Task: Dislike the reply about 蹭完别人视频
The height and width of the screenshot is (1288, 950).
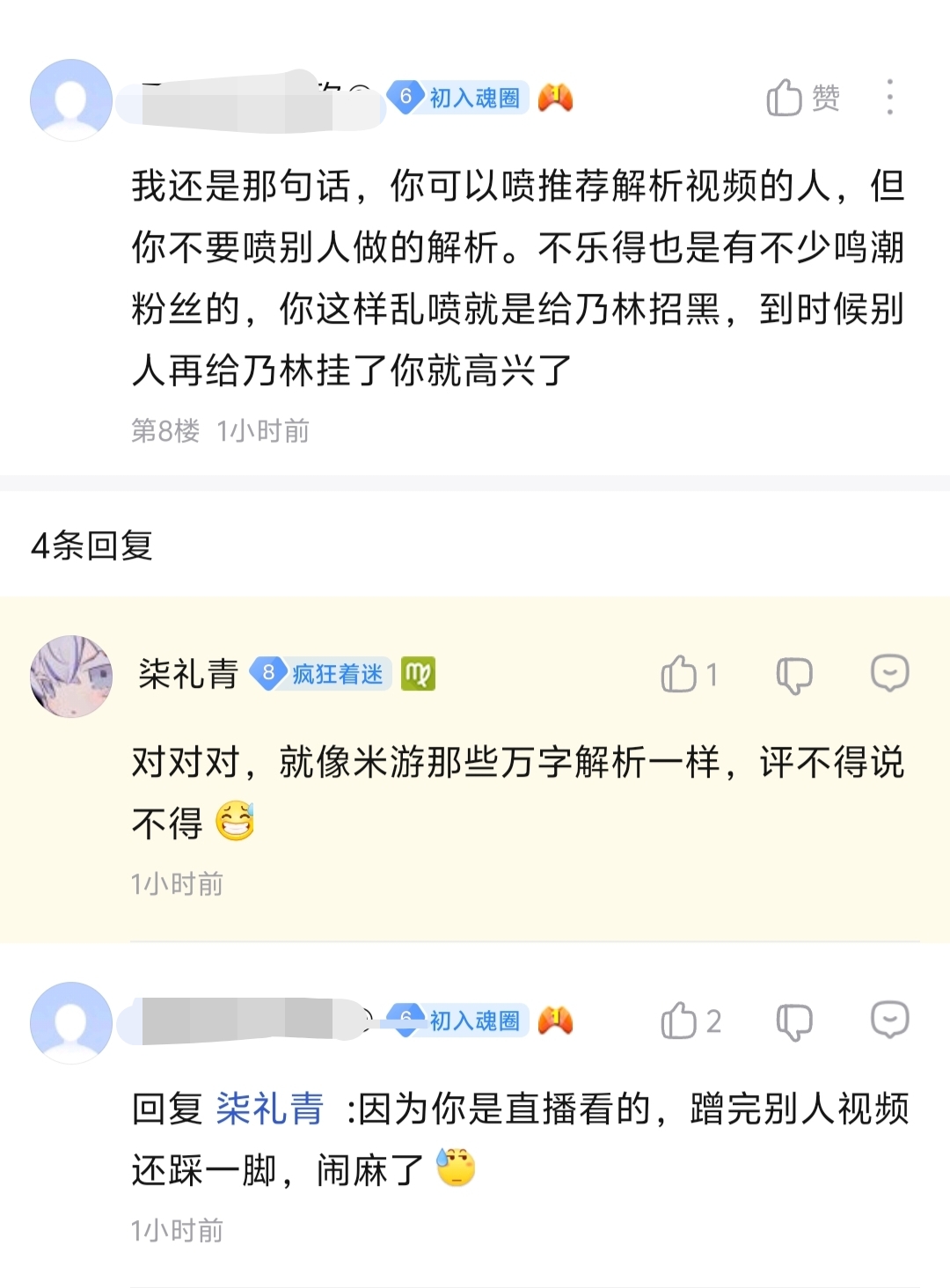Action: click(793, 1021)
